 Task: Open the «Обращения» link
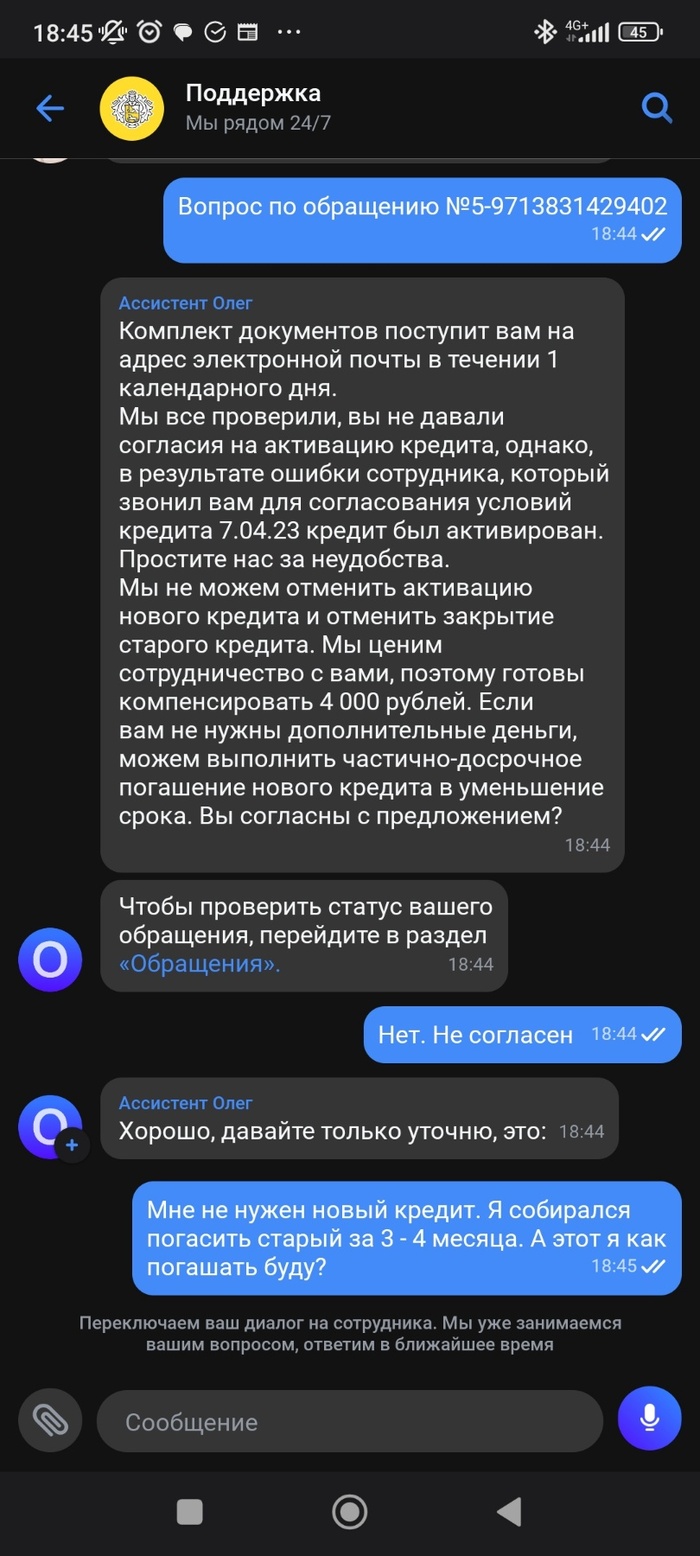(x=199, y=965)
